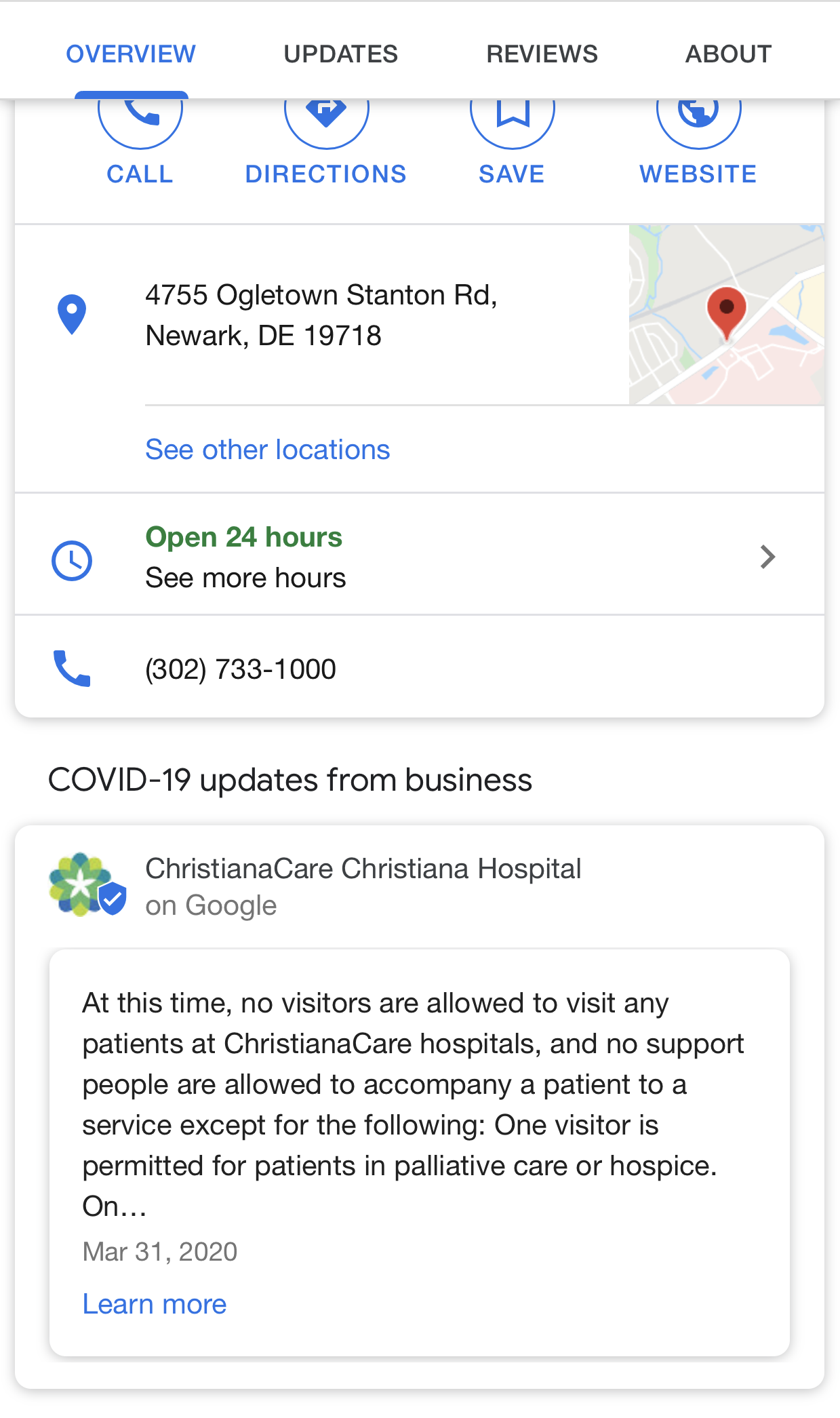Open the hospital's website
The image size is (840, 1418).
point(698,141)
